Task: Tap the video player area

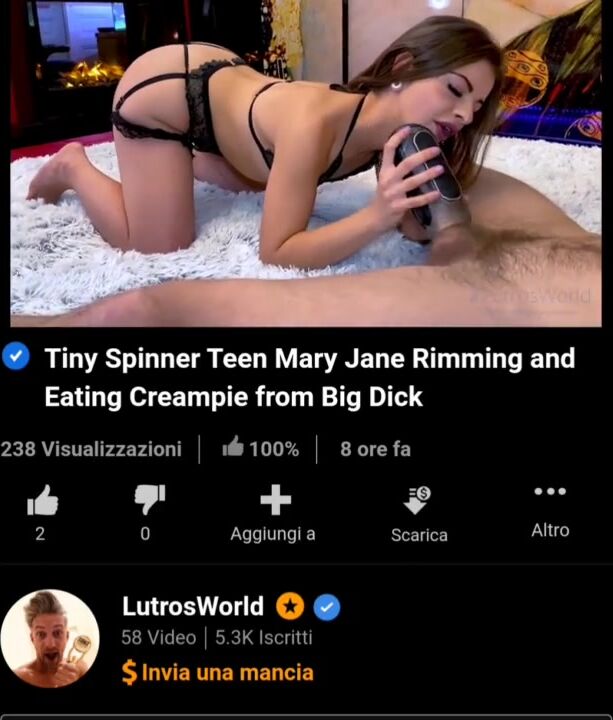Action: tap(306, 165)
